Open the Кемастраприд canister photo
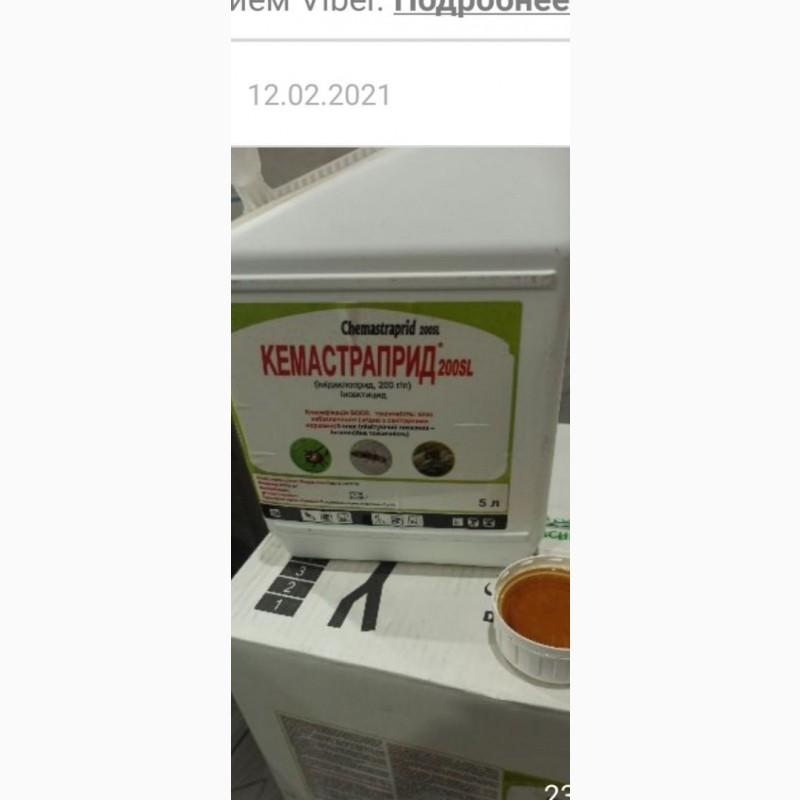This screenshot has height=800, width=800. coord(400,470)
